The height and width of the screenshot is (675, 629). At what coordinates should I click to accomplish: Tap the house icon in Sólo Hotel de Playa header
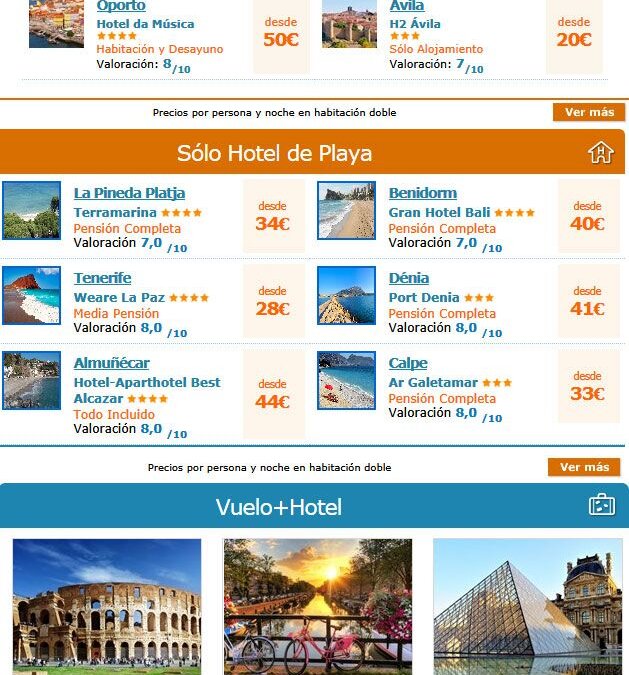(x=601, y=152)
